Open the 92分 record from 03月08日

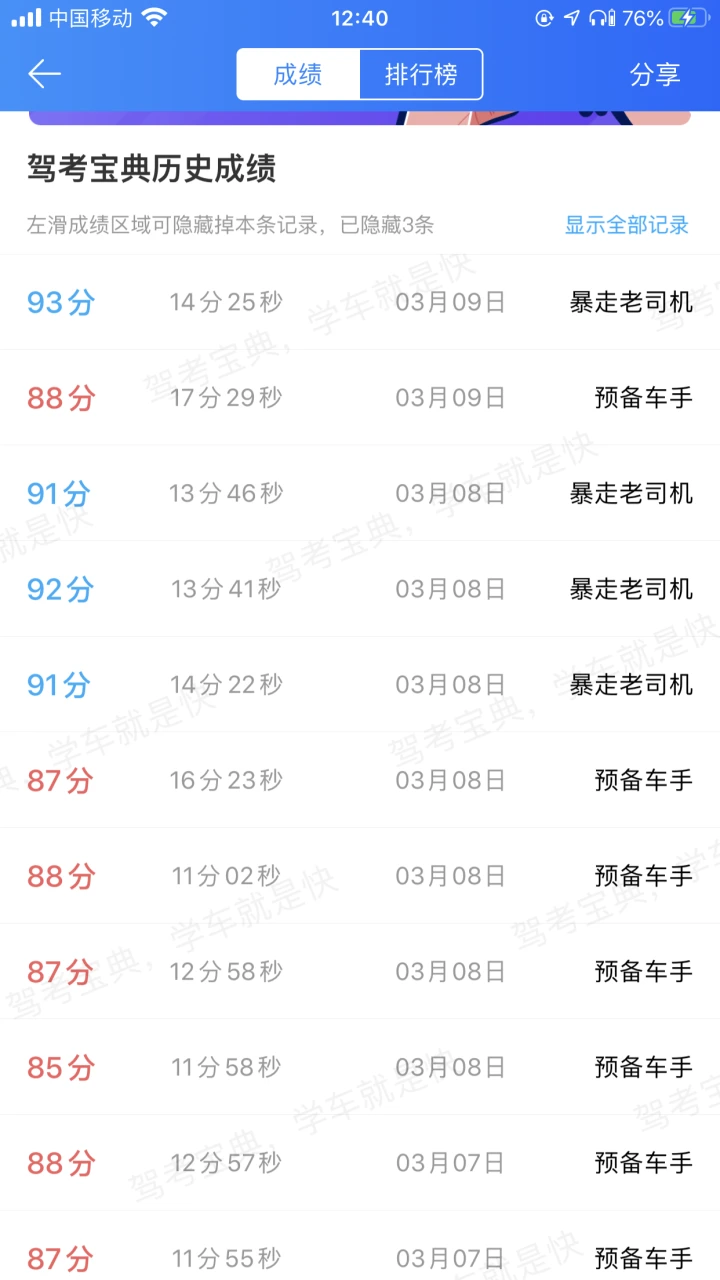click(x=360, y=589)
